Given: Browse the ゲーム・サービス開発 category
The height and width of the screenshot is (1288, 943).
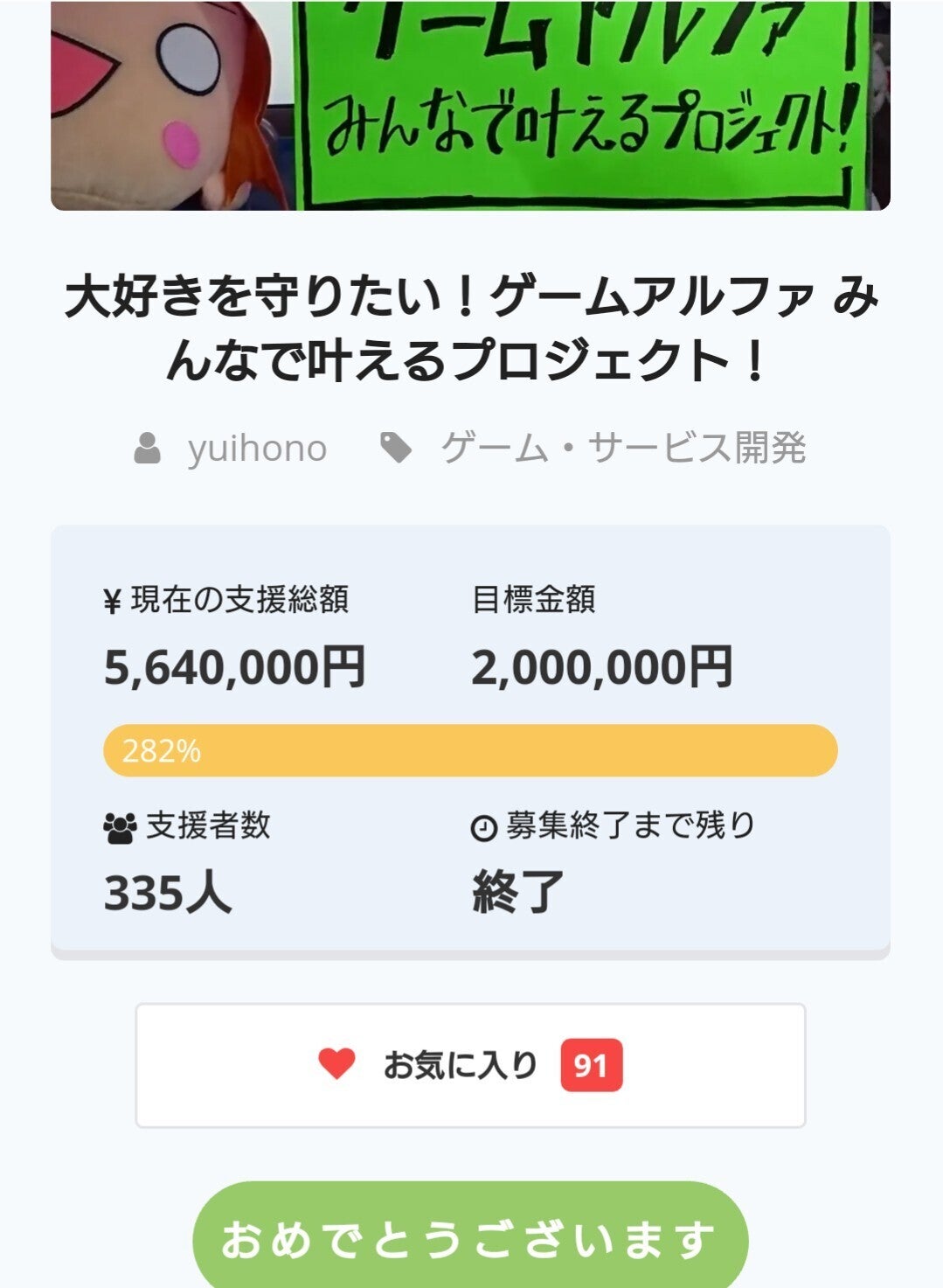Looking at the screenshot, I should coord(622,449).
